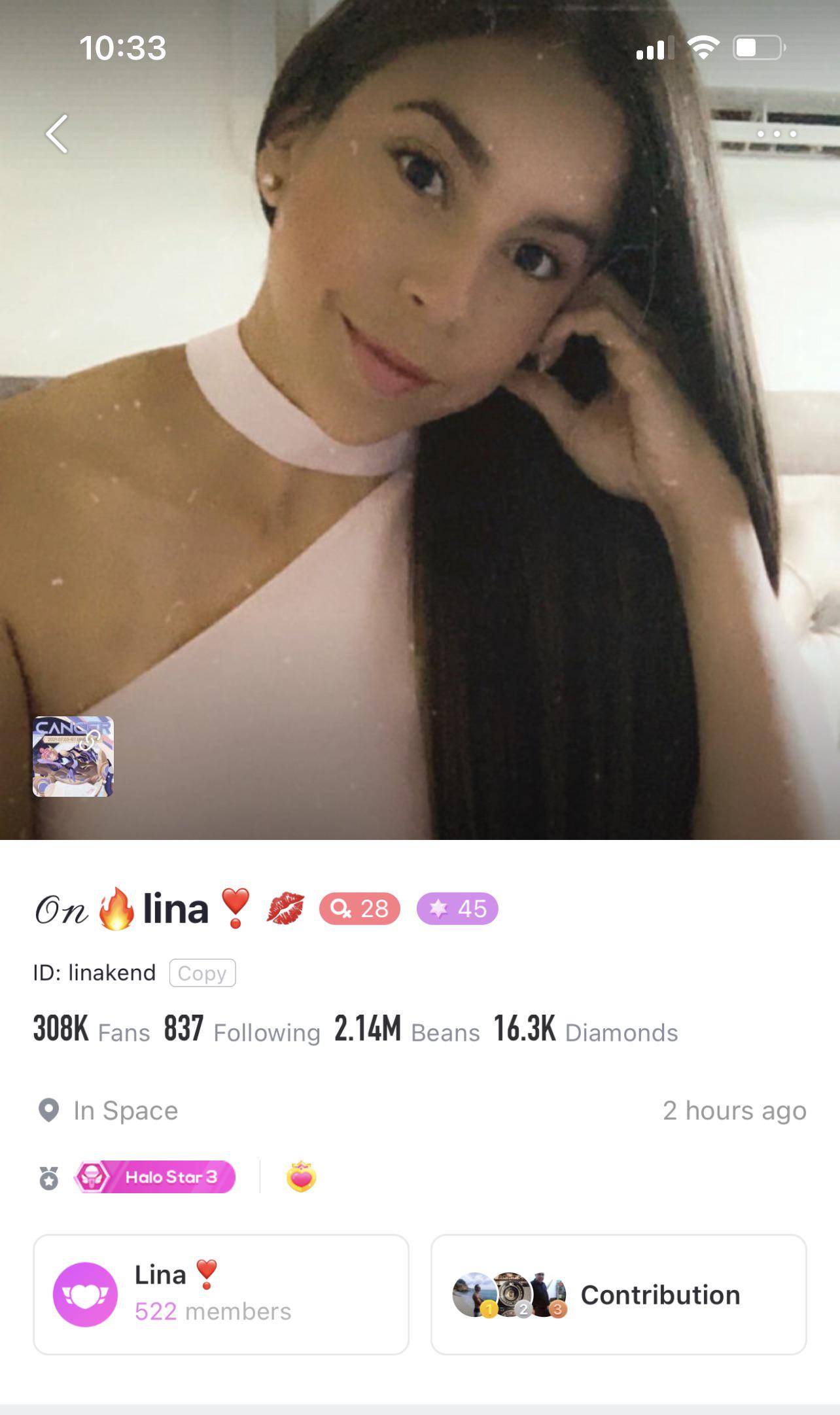Open the heart medal badge
The width and height of the screenshot is (840, 1415).
(x=301, y=1177)
